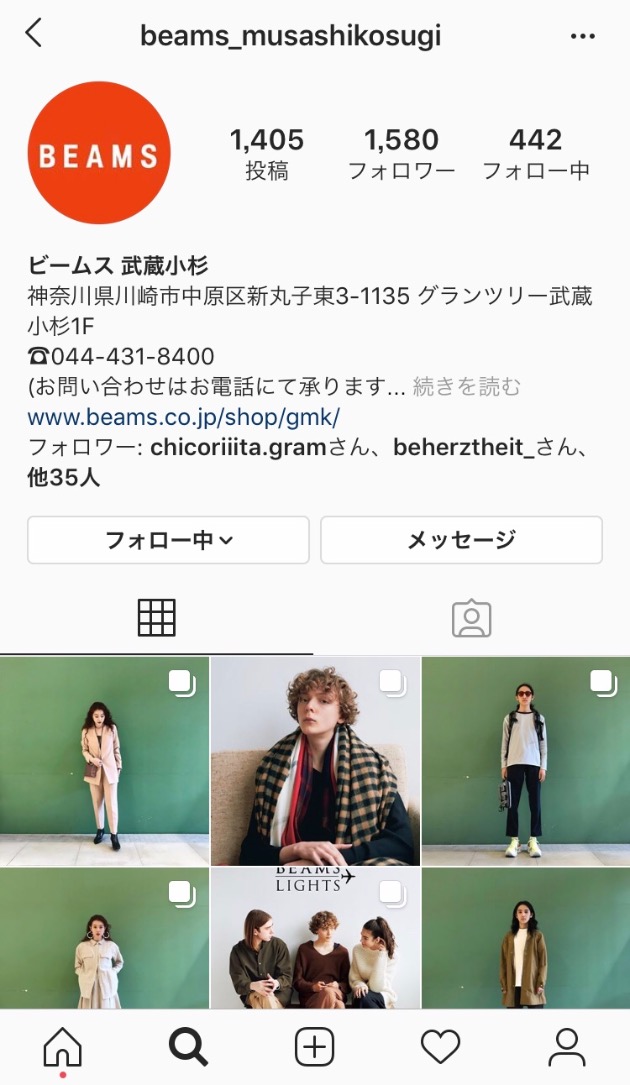Screen dimensions: 630x1085
Task: Open post of curly-haired man with checkered scarf
Action: pos(315,761)
